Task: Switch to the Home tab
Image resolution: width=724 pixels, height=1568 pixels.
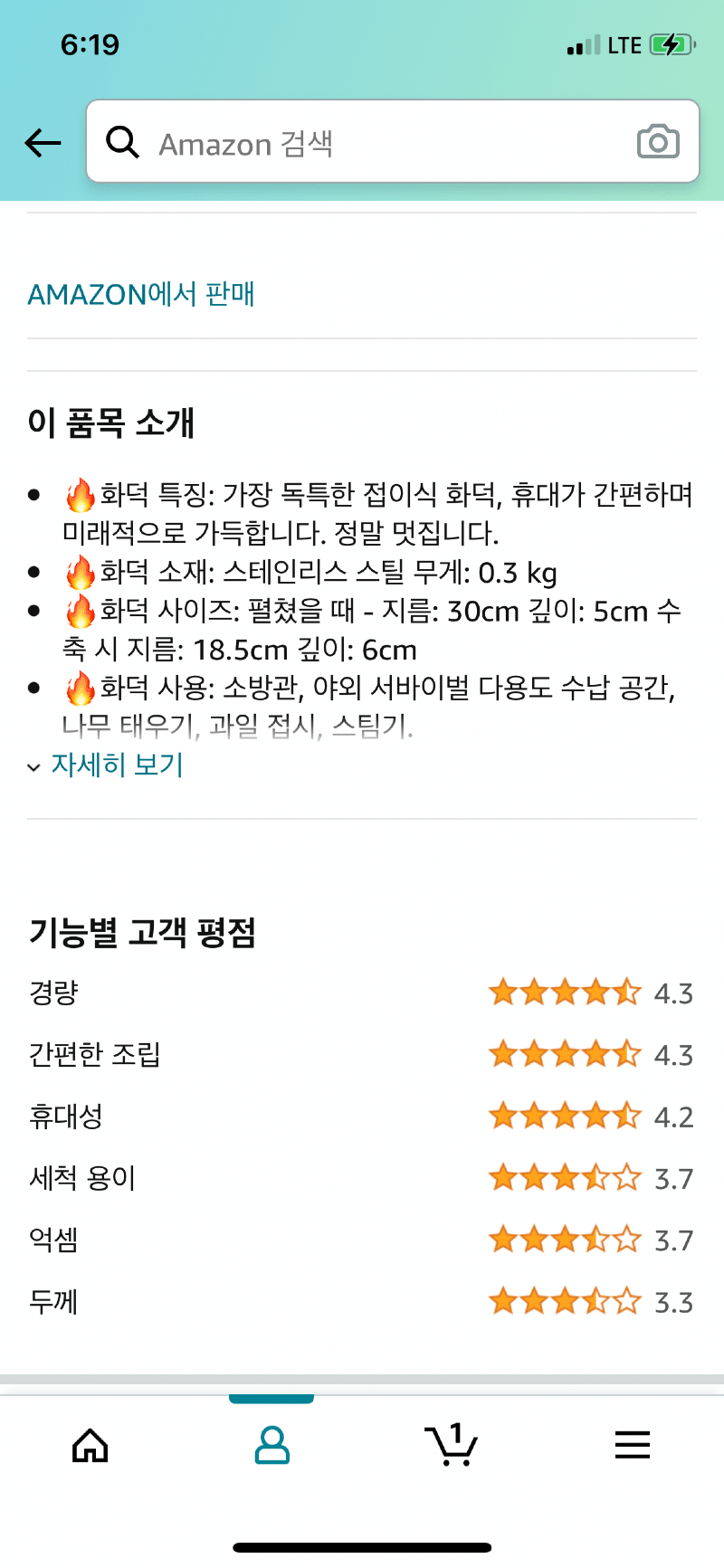Action: pyautogui.click(x=90, y=1445)
